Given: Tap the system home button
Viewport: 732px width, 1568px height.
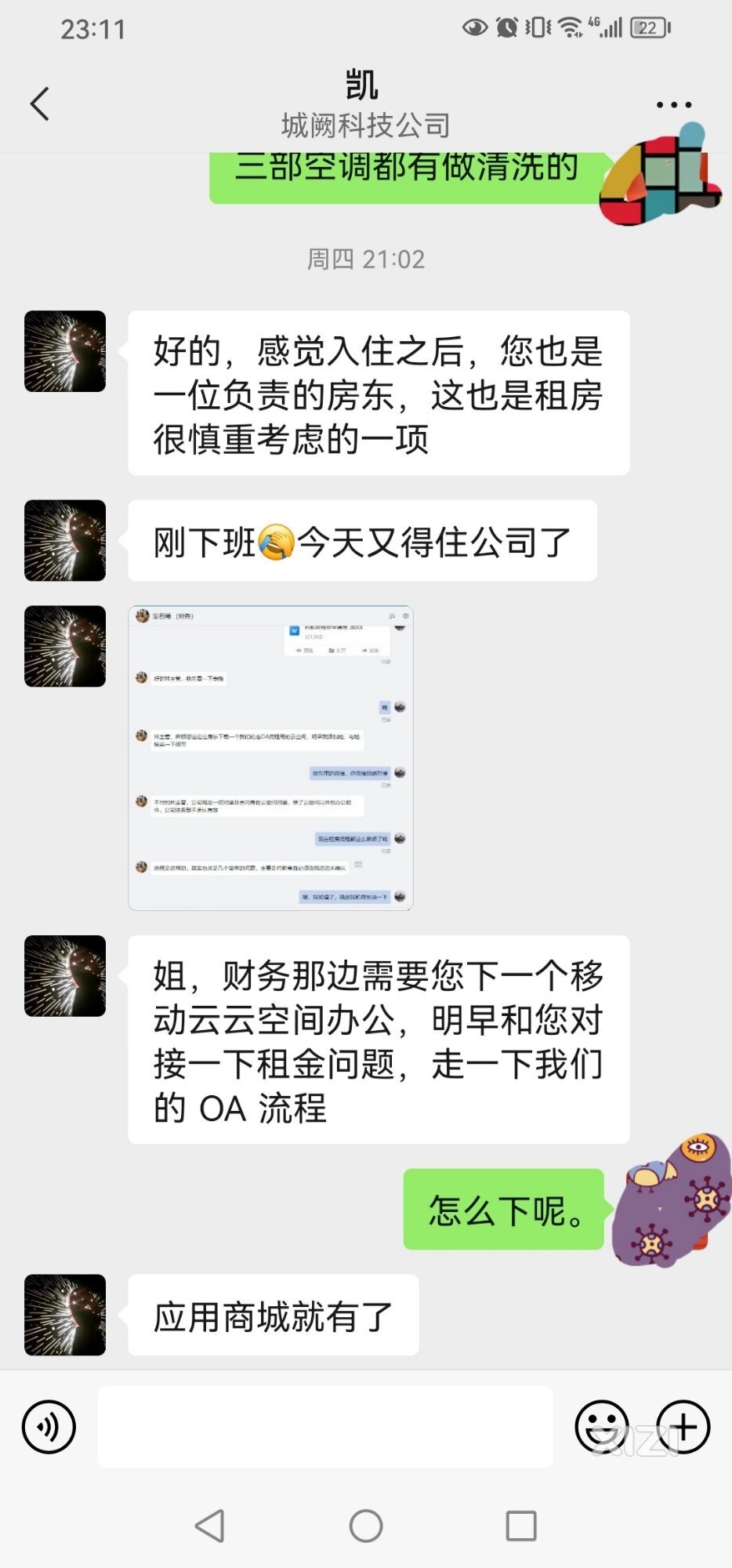Looking at the screenshot, I should (x=366, y=1526).
